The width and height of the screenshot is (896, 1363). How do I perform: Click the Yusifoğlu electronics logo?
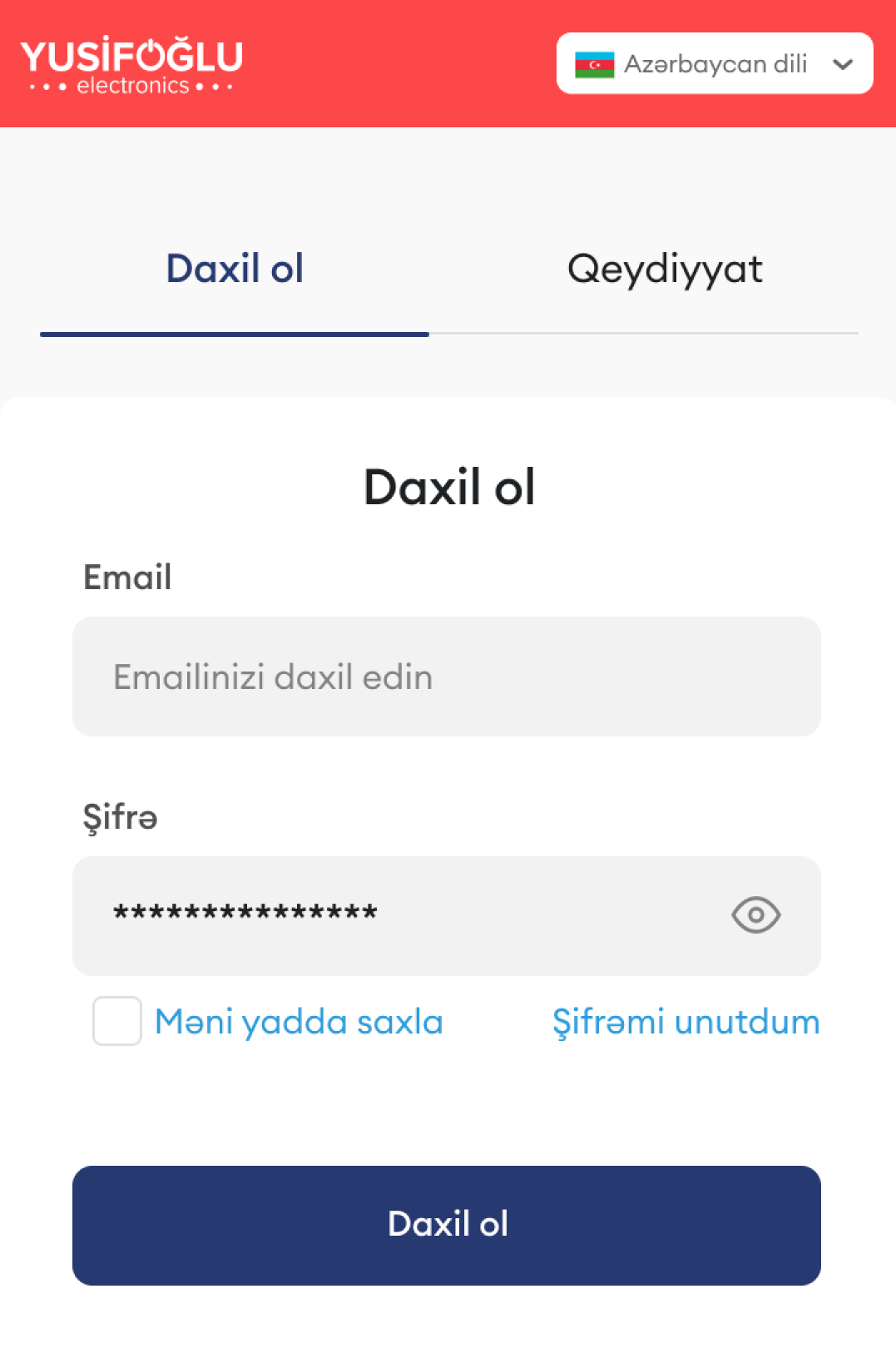click(133, 62)
